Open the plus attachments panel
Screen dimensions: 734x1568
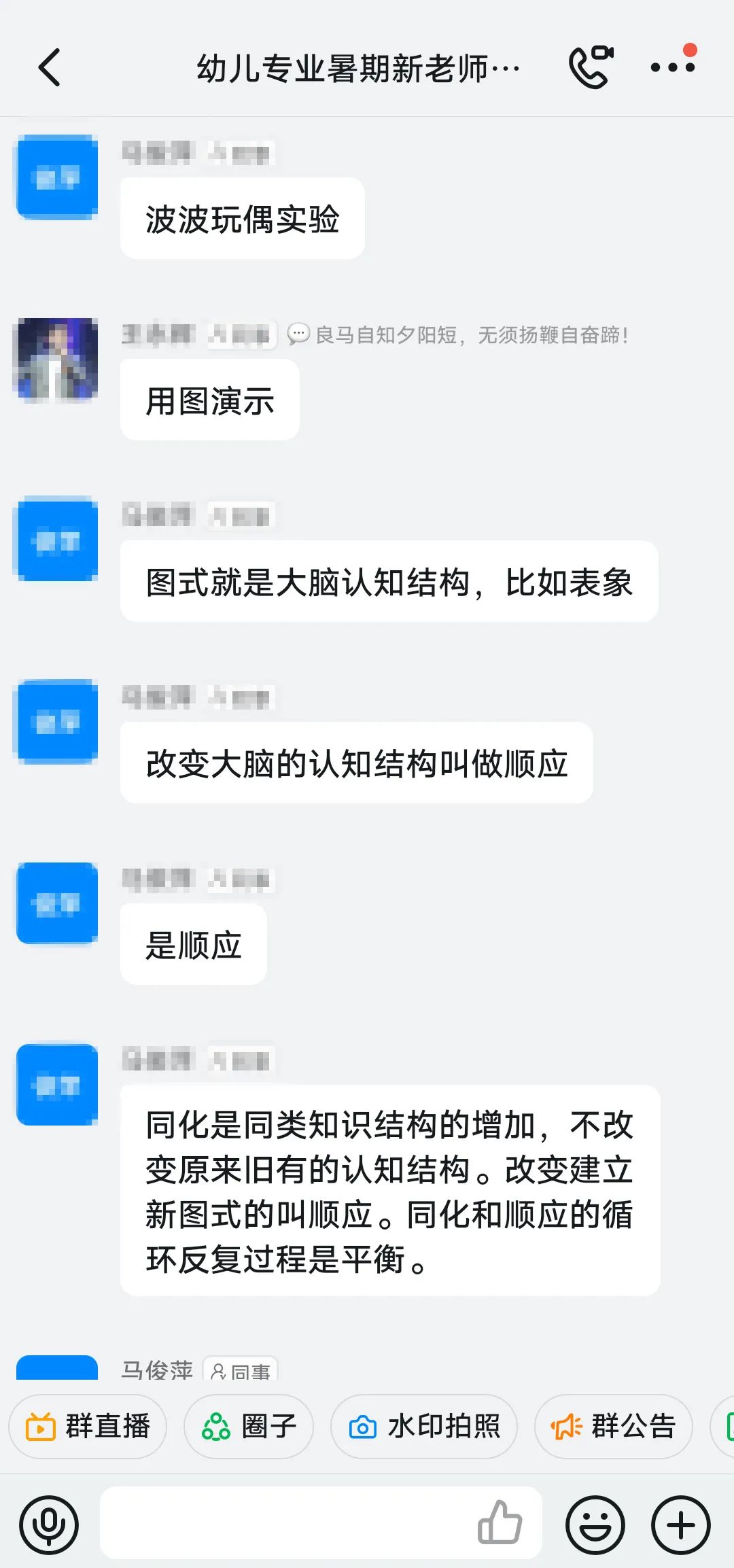(681, 1525)
